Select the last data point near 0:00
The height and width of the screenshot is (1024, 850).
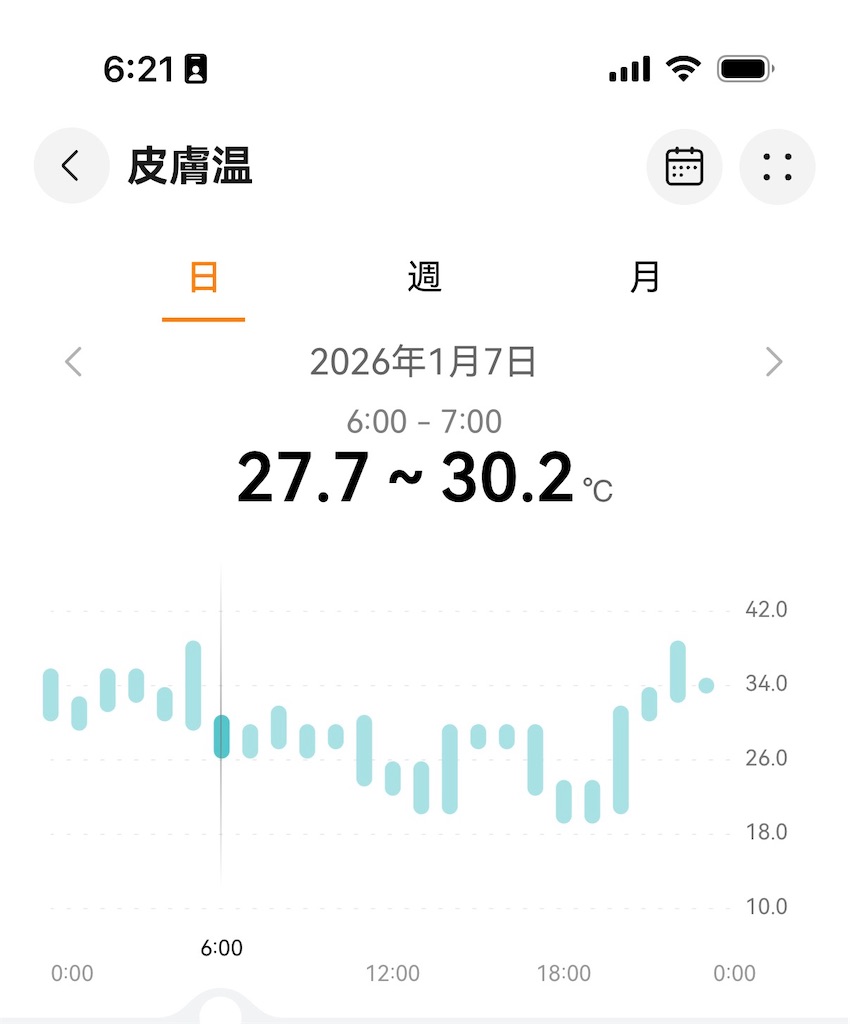(706, 685)
